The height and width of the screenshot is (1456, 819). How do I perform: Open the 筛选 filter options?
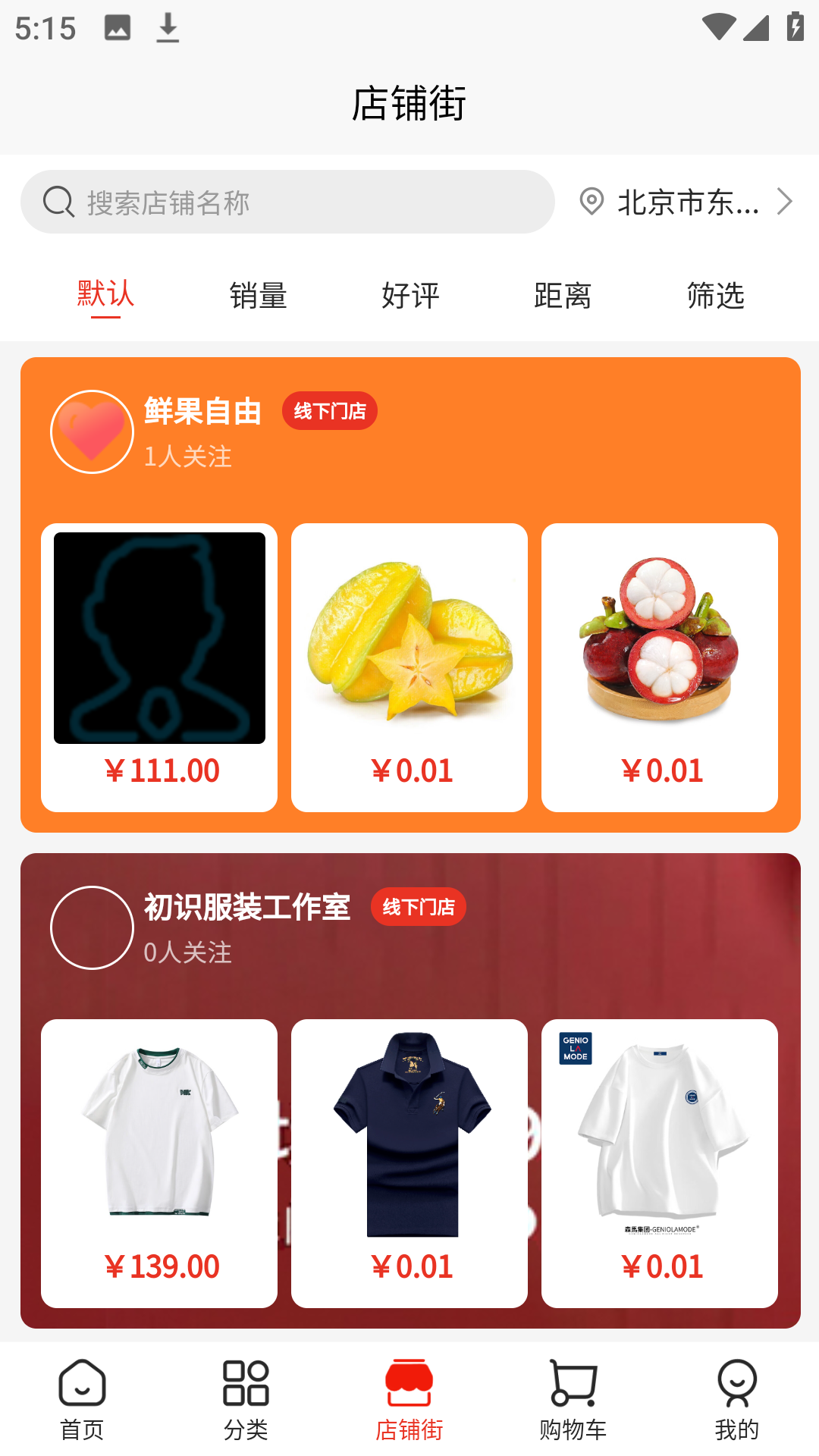[x=715, y=295]
